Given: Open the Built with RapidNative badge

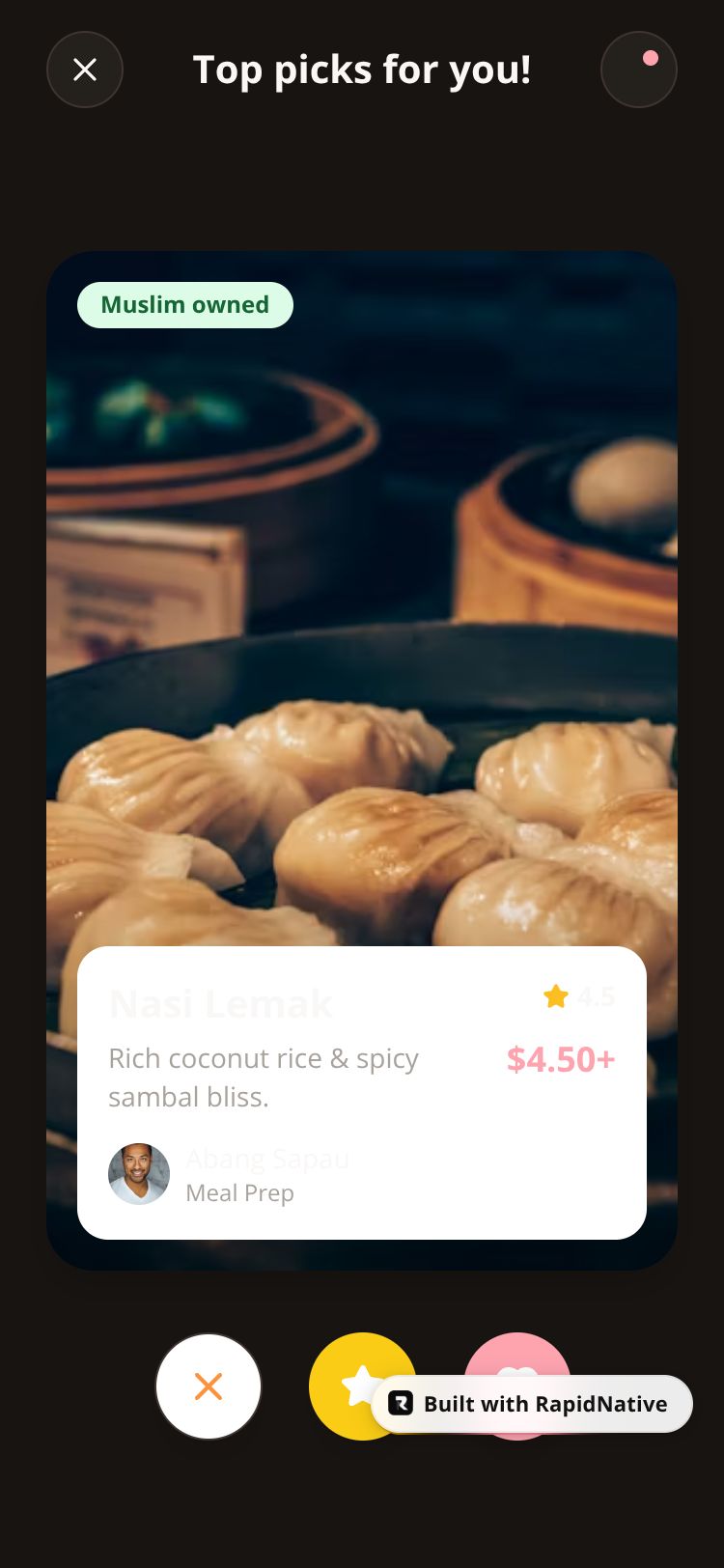Looking at the screenshot, I should 532,1404.
